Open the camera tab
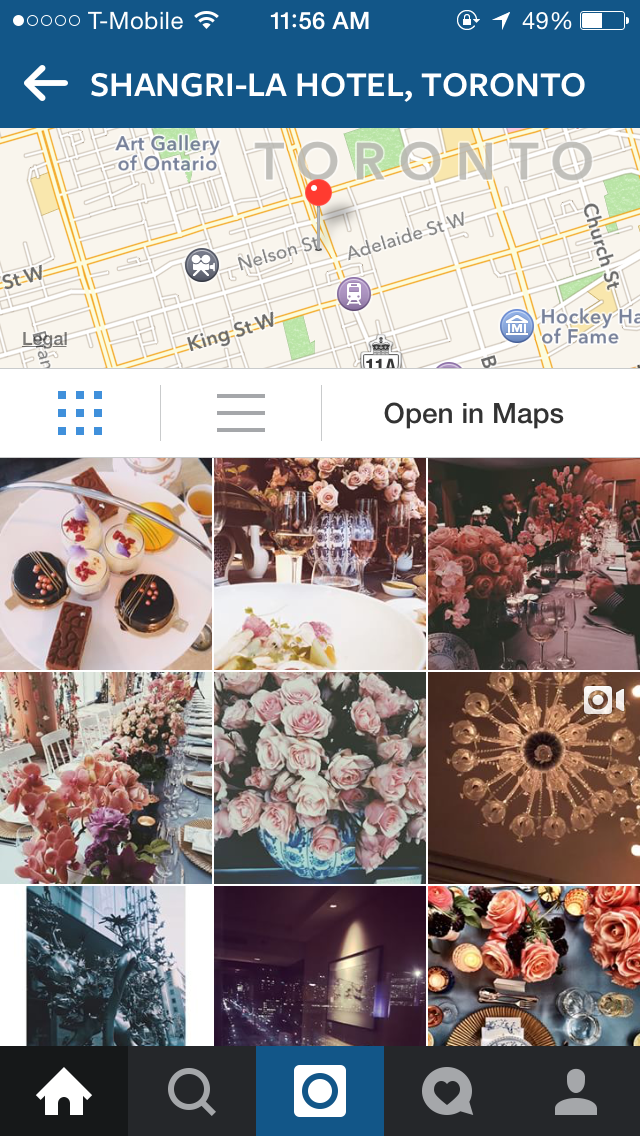The width and height of the screenshot is (640, 1136). [x=320, y=1091]
